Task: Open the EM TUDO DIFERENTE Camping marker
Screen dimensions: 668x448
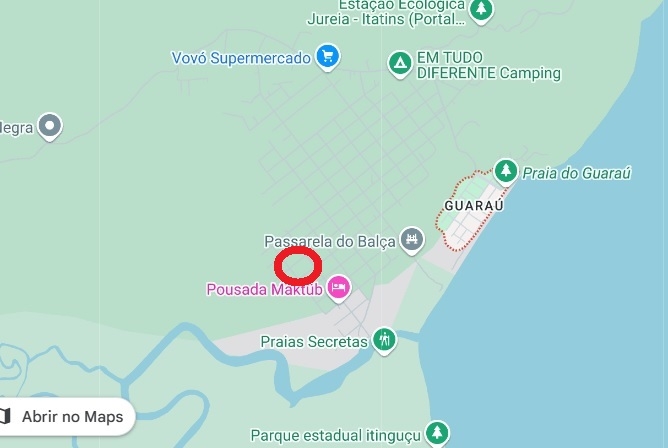Action: pyautogui.click(x=400, y=63)
